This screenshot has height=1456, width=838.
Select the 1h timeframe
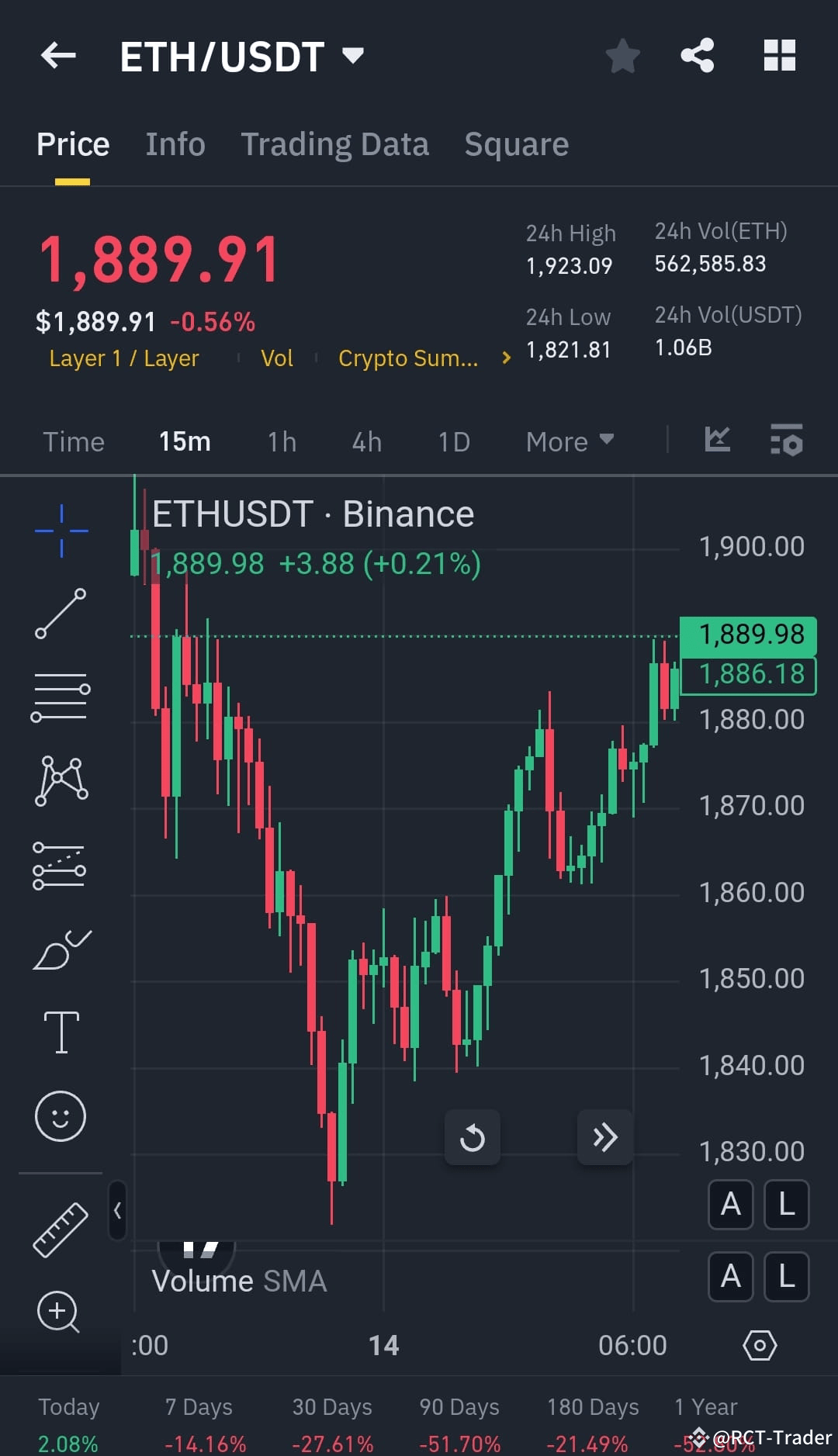[281, 441]
